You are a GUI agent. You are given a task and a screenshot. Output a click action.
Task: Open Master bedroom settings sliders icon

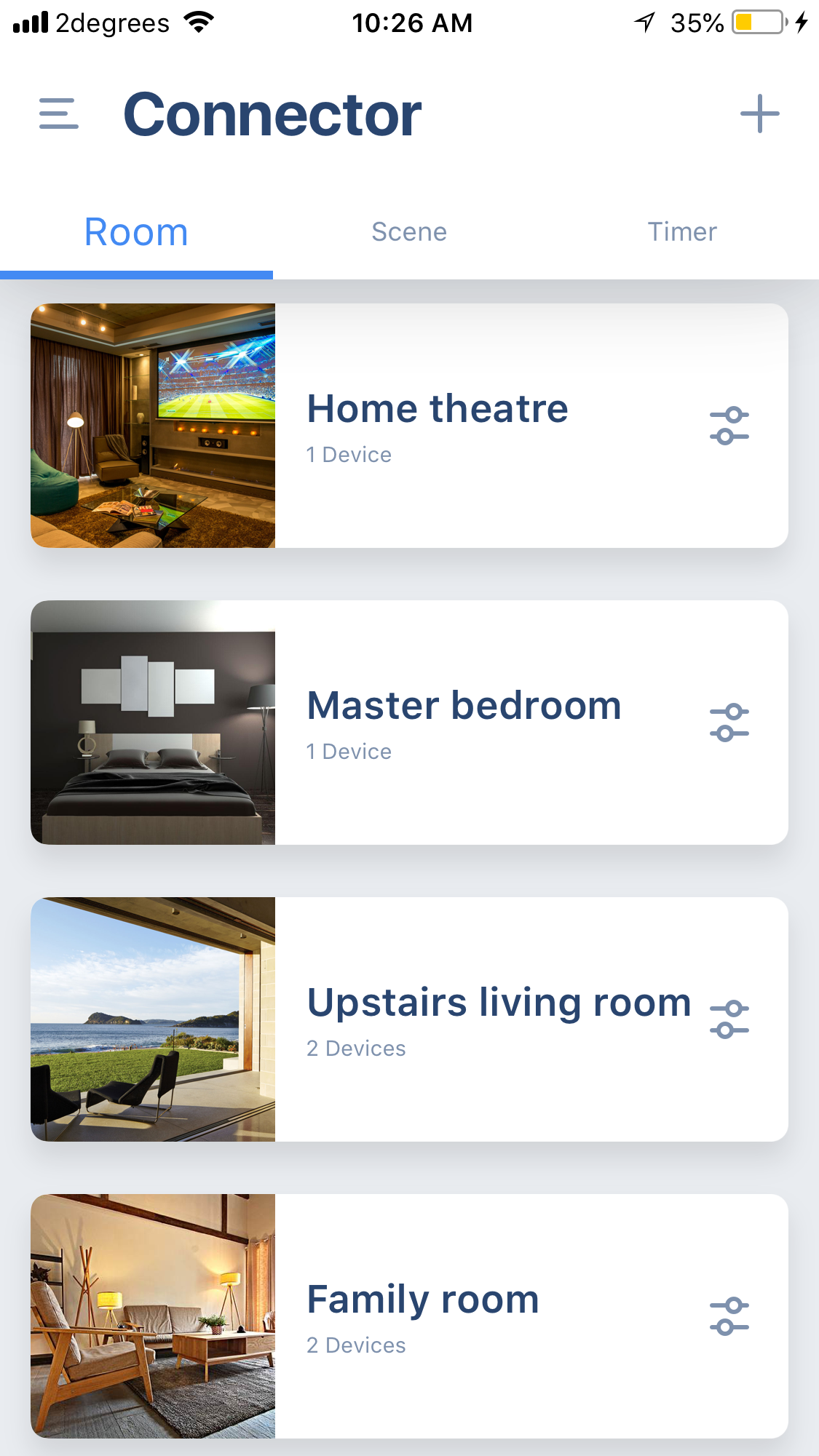click(x=729, y=723)
